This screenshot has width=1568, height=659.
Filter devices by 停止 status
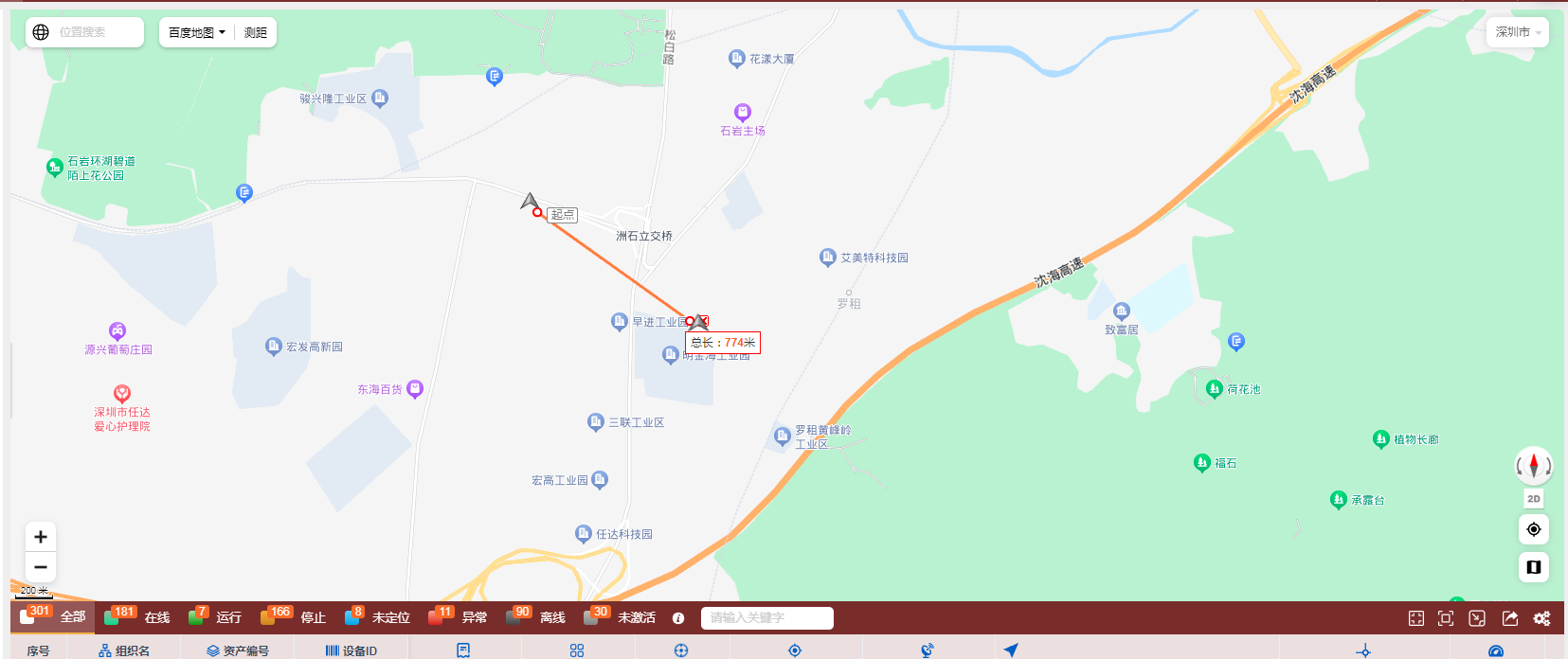point(296,617)
